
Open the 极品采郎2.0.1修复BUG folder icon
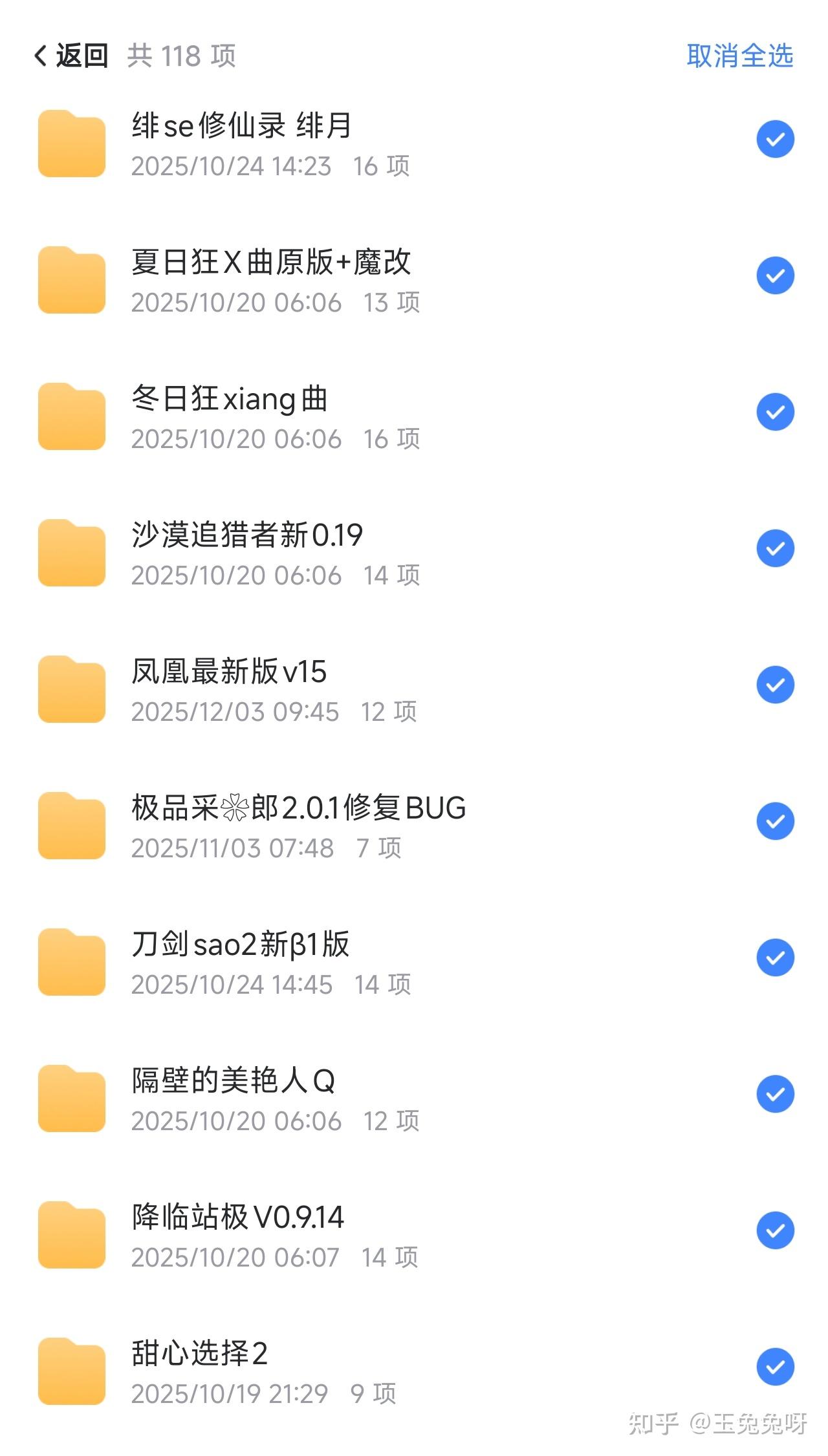pos(71,824)
